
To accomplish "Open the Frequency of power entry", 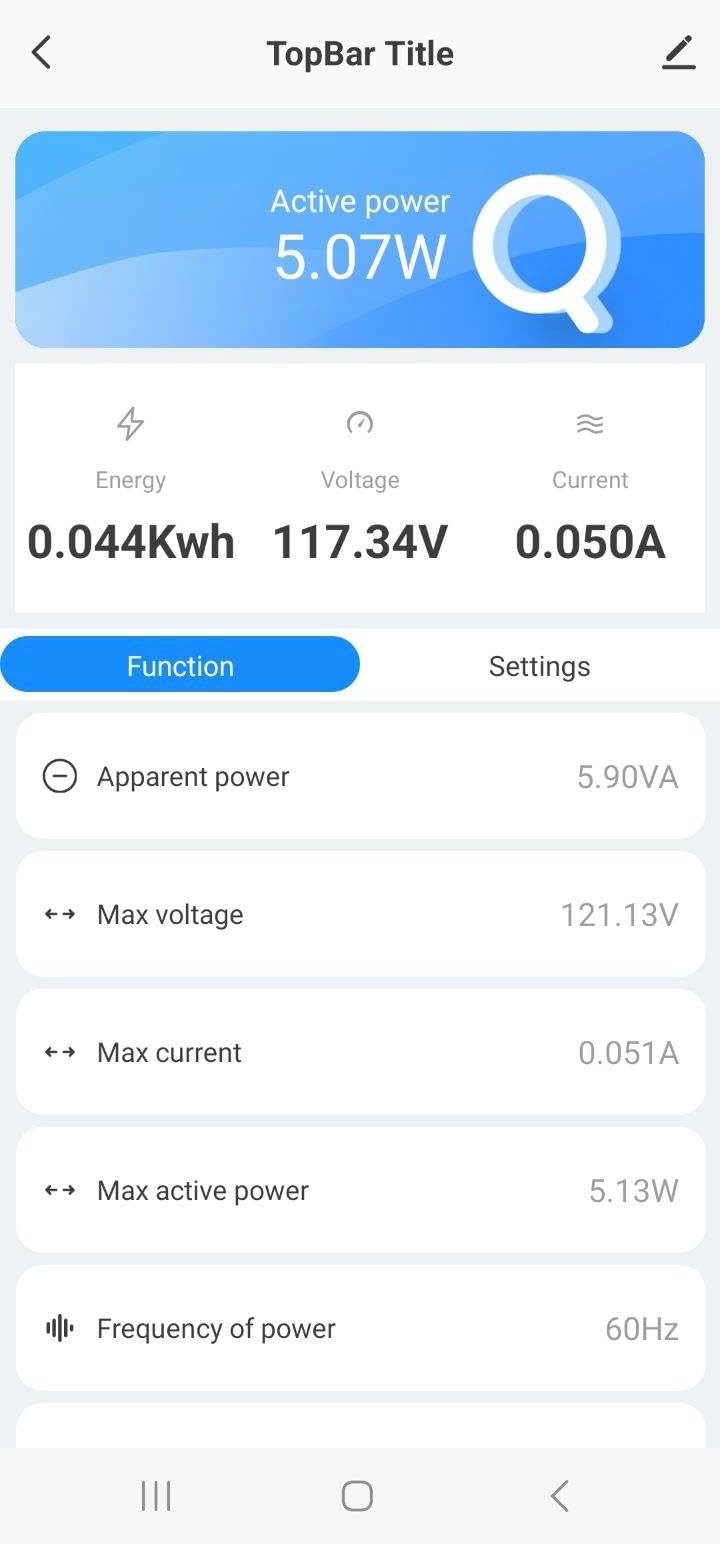I will (360, 1328).
